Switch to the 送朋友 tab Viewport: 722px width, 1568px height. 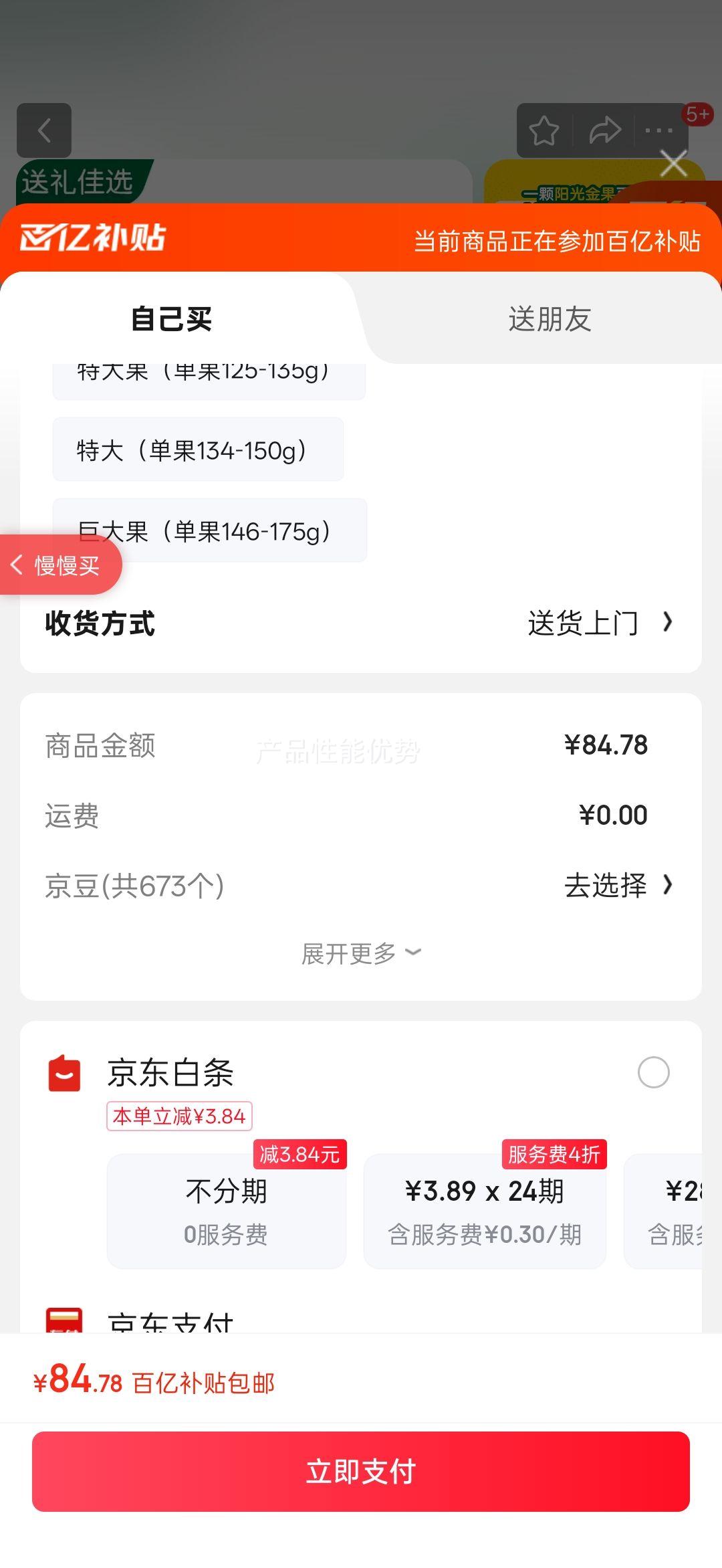550,321
